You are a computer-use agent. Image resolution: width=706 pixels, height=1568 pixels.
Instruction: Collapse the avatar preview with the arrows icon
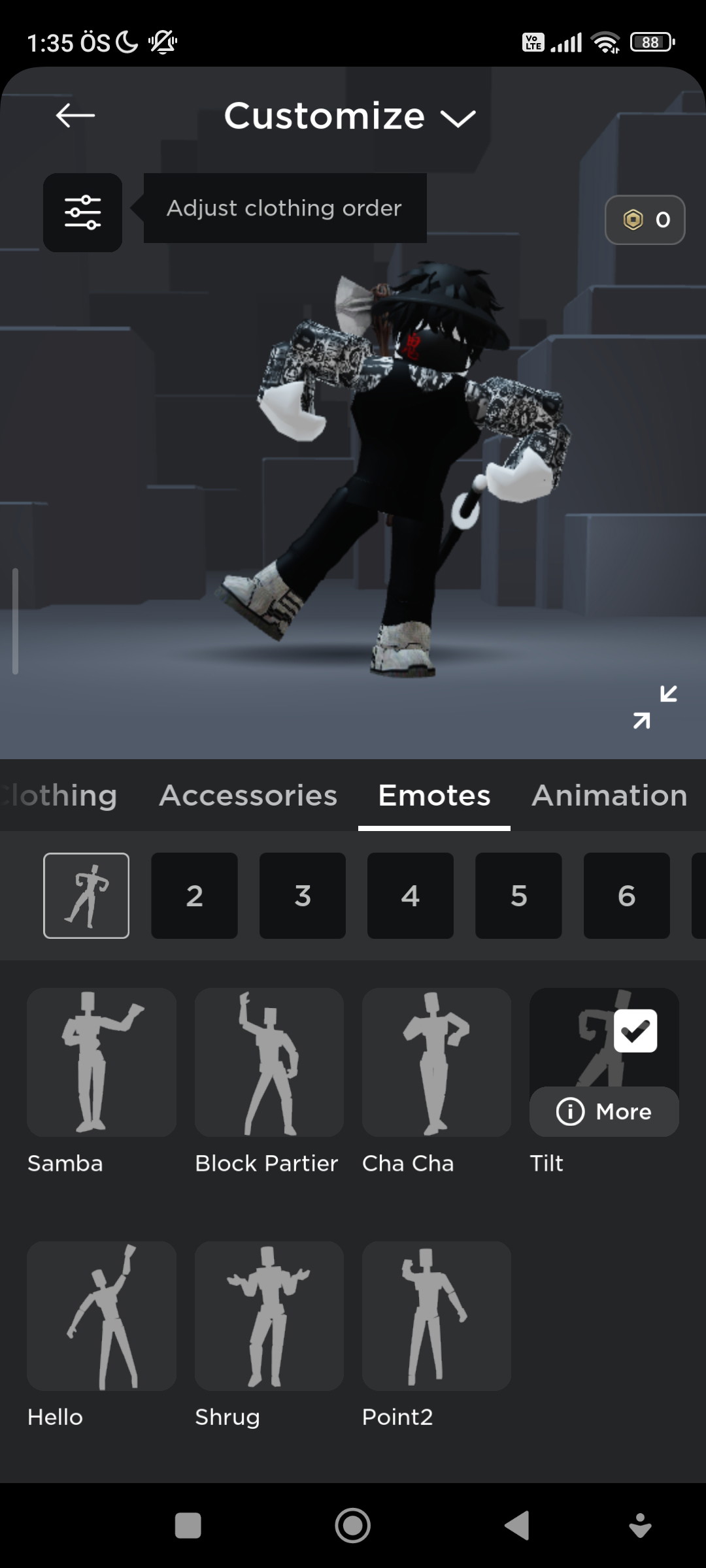655,707
